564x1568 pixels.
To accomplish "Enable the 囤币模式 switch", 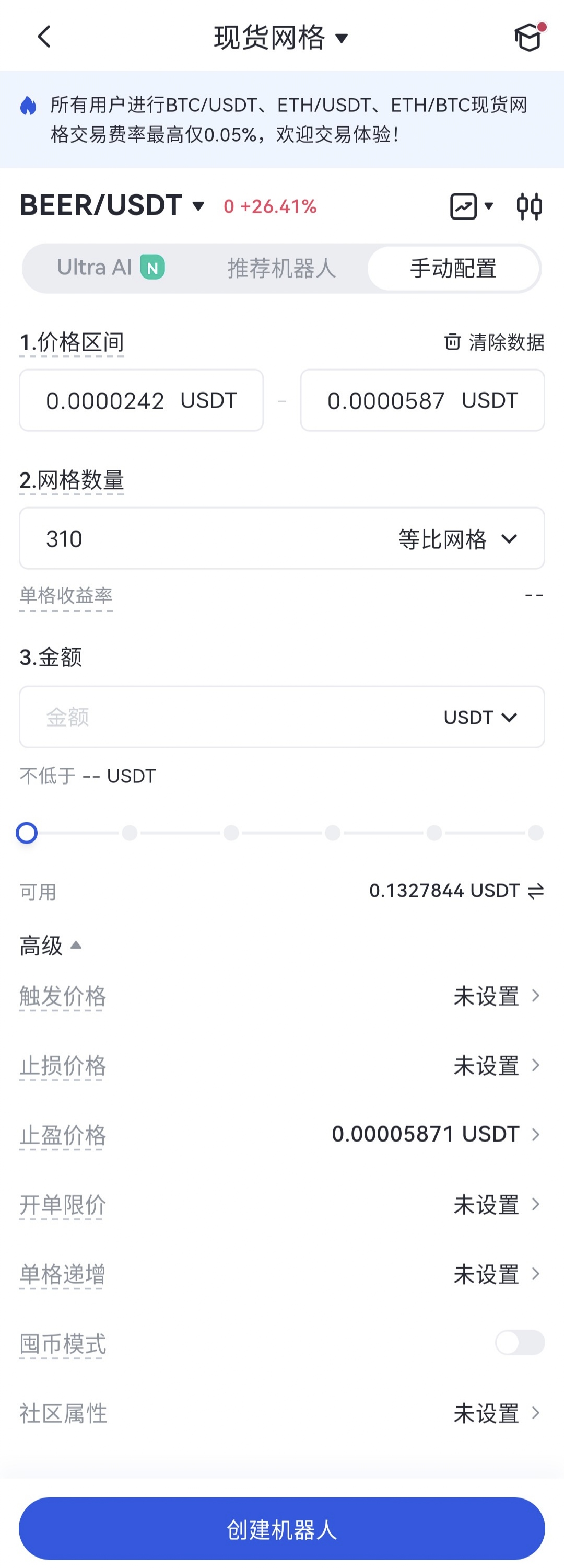I will 520,1343.
